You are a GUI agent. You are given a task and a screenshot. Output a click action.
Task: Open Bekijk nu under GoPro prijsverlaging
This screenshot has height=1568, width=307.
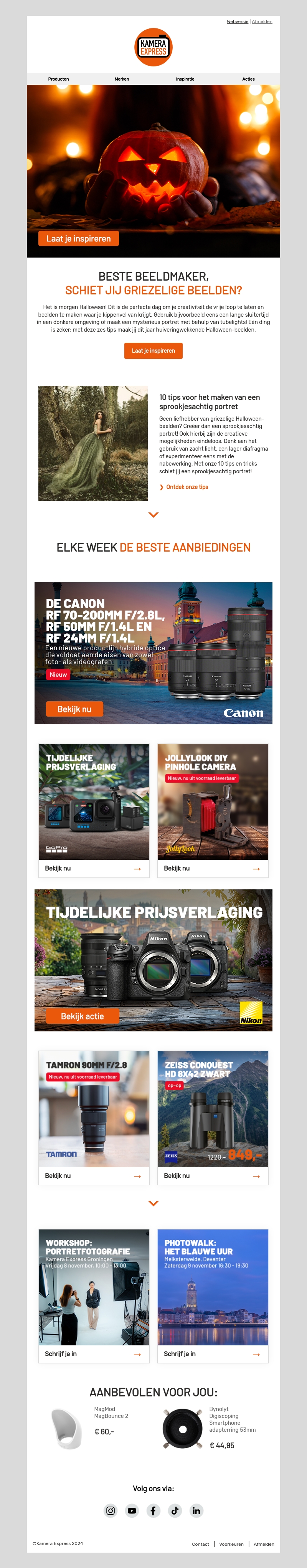(93, 869)
